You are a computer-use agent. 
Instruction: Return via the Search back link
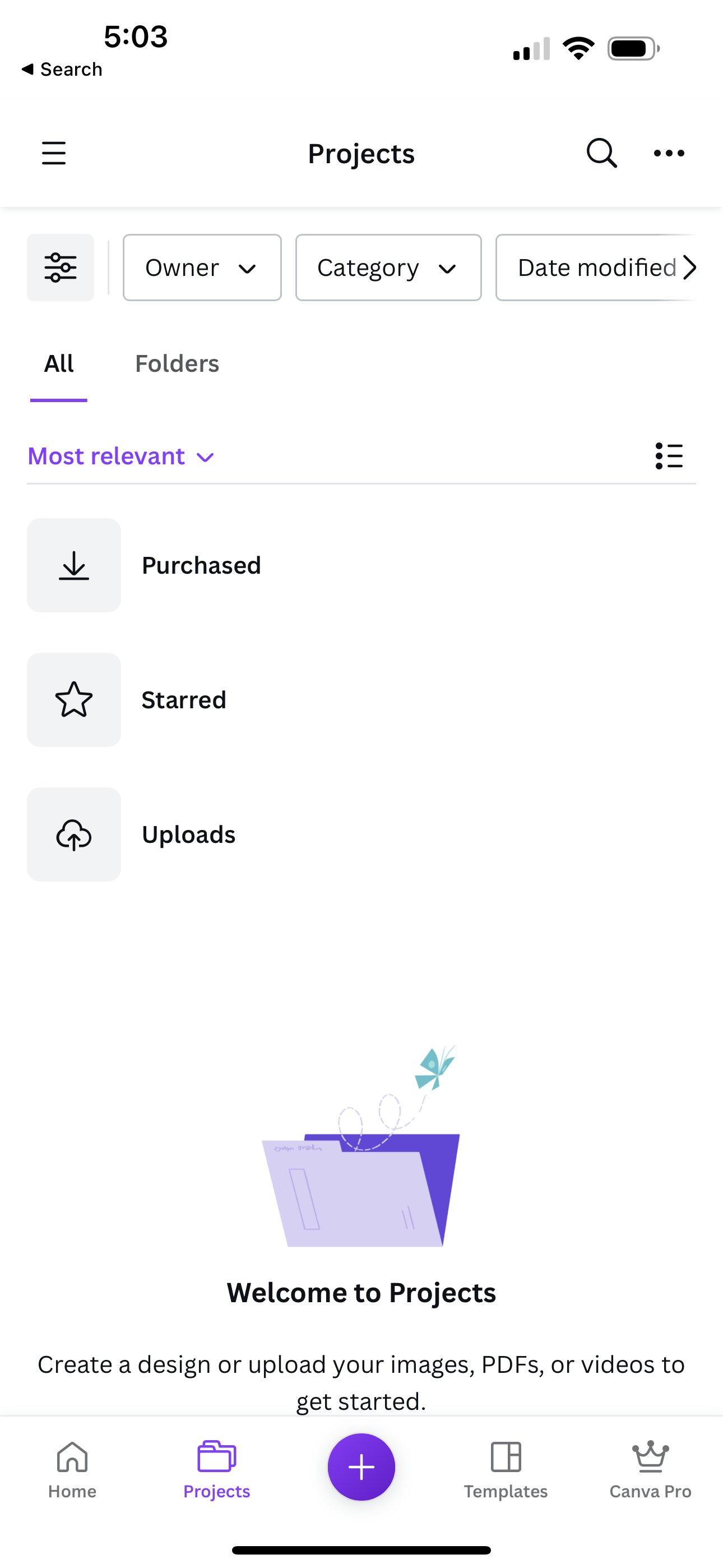point(61,69)
